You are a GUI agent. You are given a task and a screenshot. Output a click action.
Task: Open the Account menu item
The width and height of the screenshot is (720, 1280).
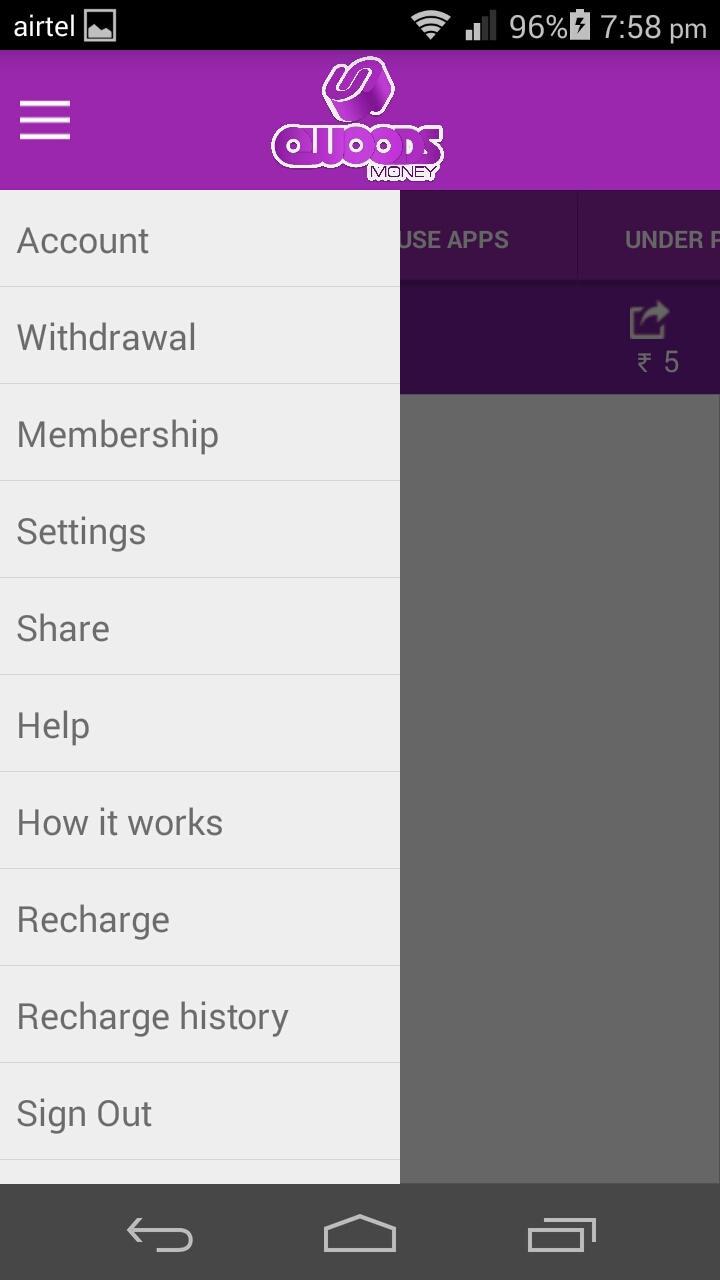(200, 240)
